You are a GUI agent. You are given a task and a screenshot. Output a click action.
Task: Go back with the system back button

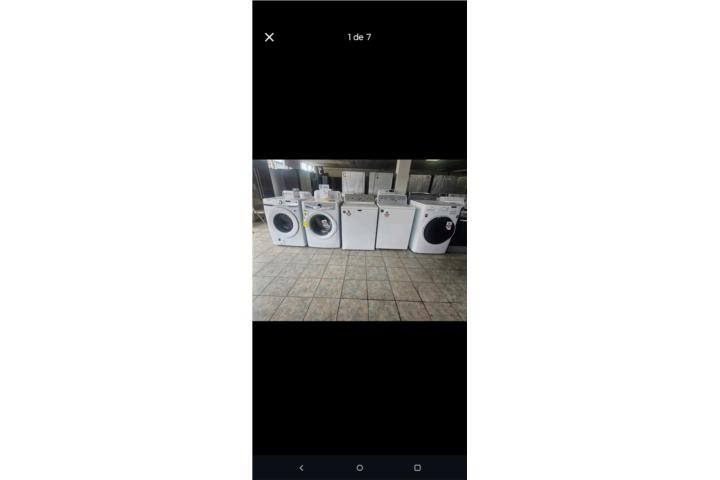coord(302,467)
